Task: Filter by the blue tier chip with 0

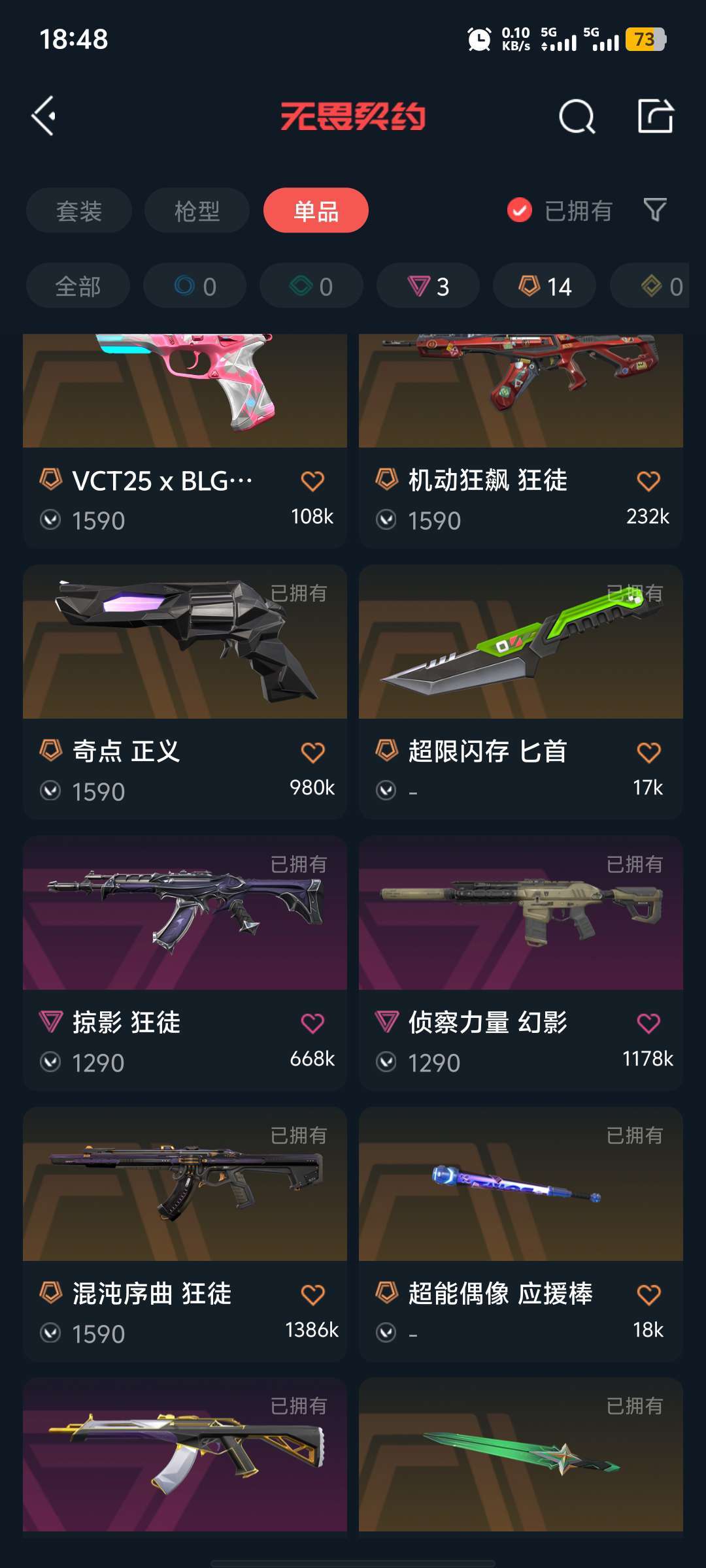Action: click(x=195, y=286)
